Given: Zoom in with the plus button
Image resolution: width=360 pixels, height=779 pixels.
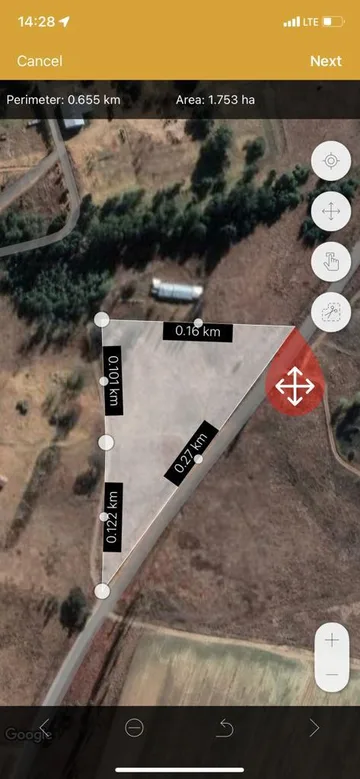Looking at the screenshot, I should (332, 640).
